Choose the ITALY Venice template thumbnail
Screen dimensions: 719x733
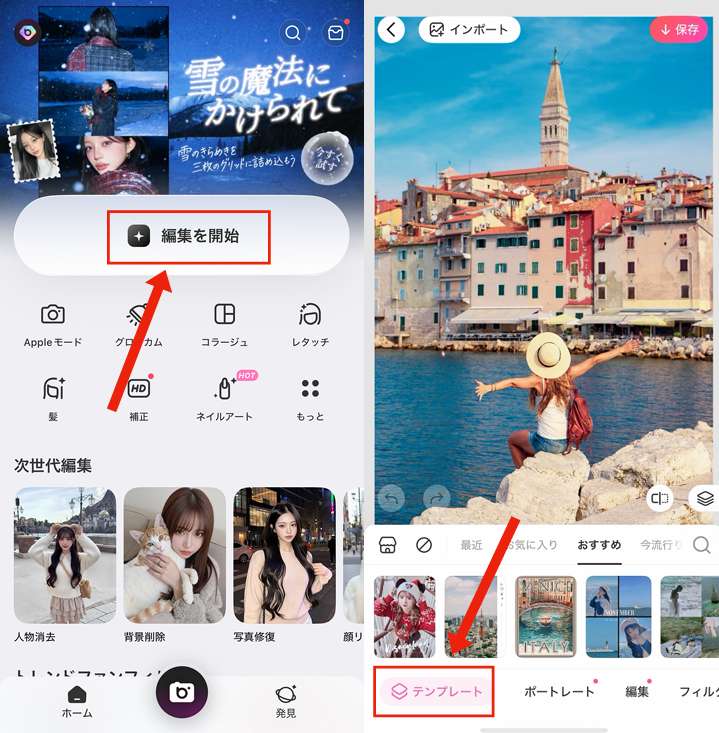pyautogui.click(x=546, y=616)
